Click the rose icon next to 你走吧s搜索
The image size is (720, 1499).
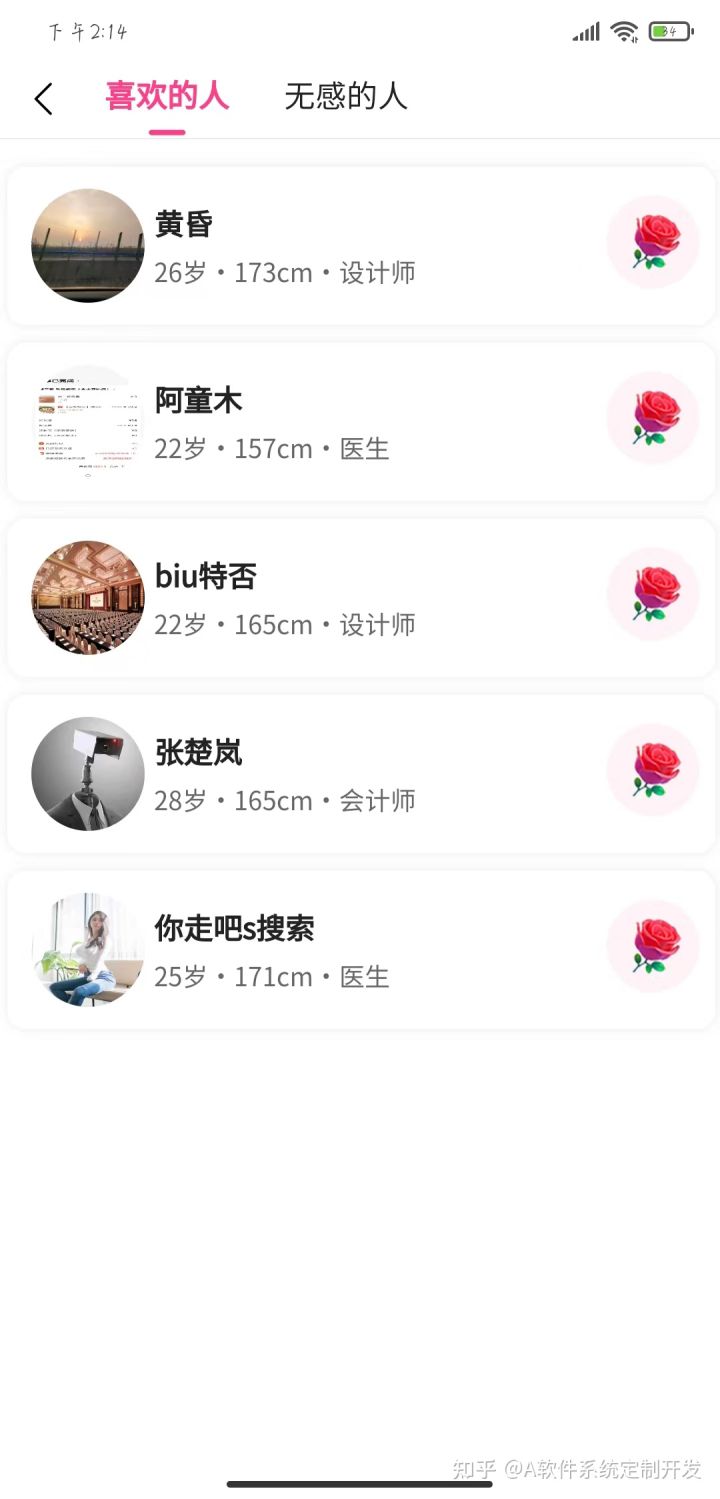(652, 946)
